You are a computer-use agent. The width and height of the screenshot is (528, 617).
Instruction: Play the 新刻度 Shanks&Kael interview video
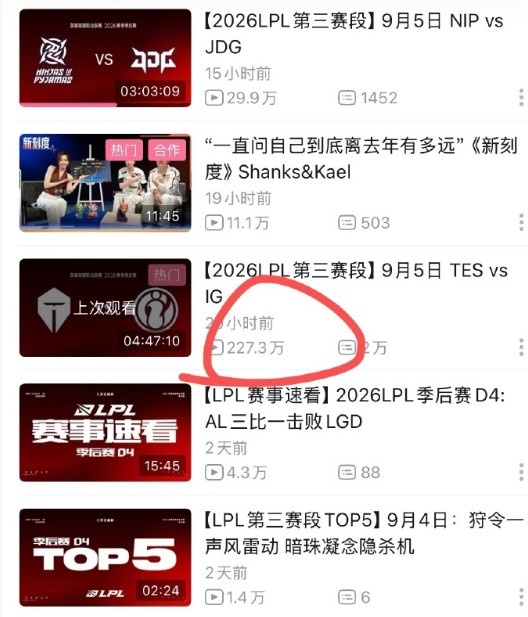click(x=105, y=183)
